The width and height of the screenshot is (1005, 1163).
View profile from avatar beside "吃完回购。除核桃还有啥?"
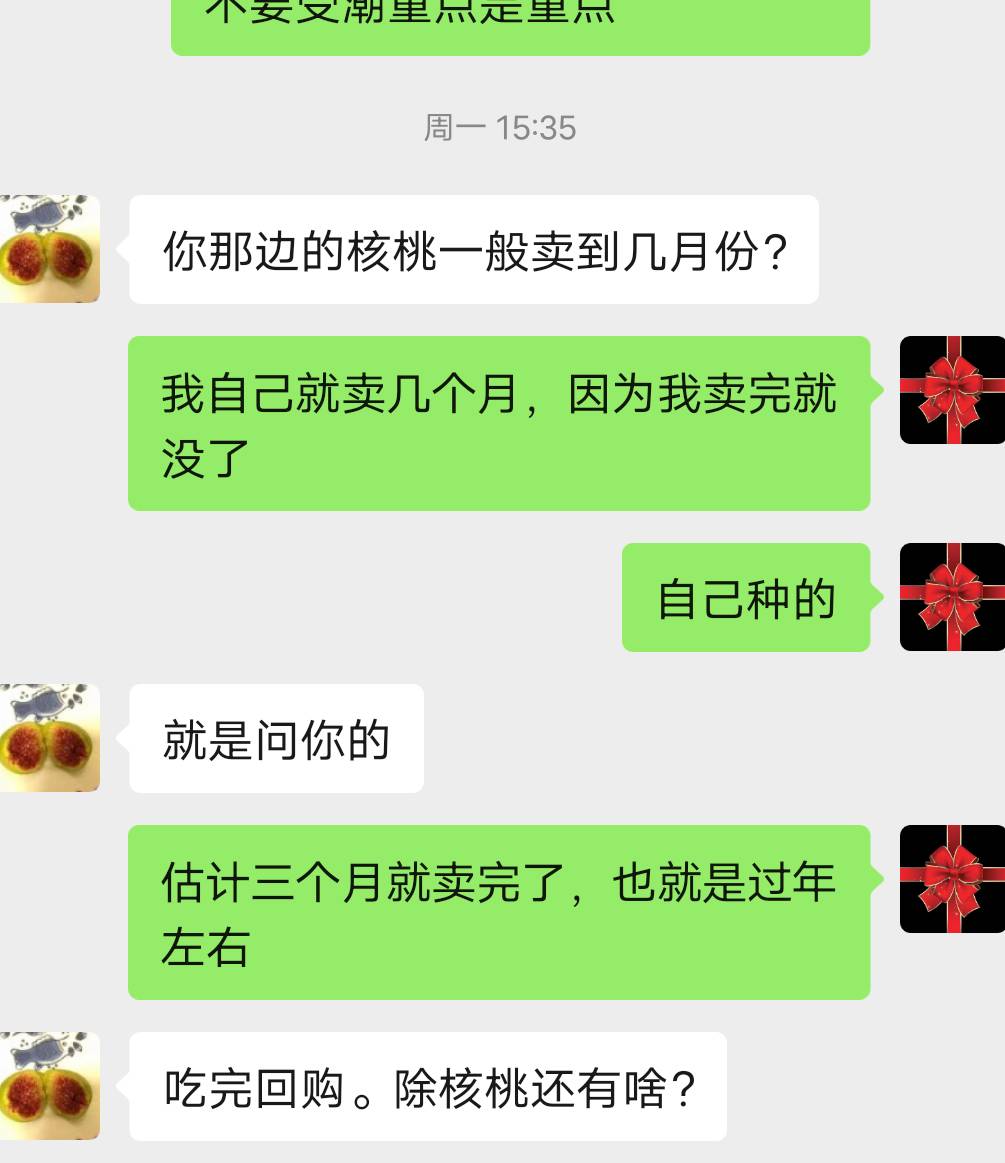[x=50, y=1086]
